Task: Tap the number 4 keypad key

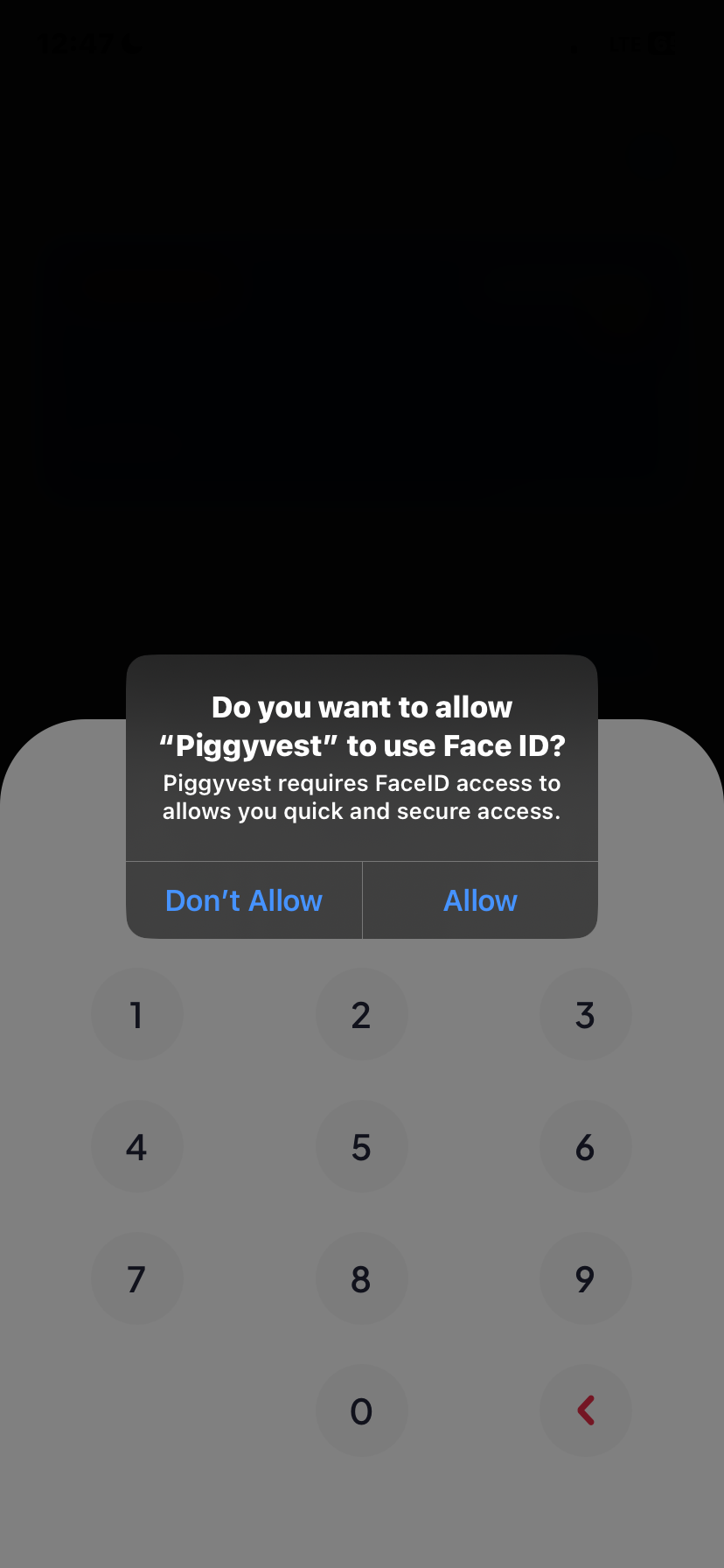Action: 137,1147
